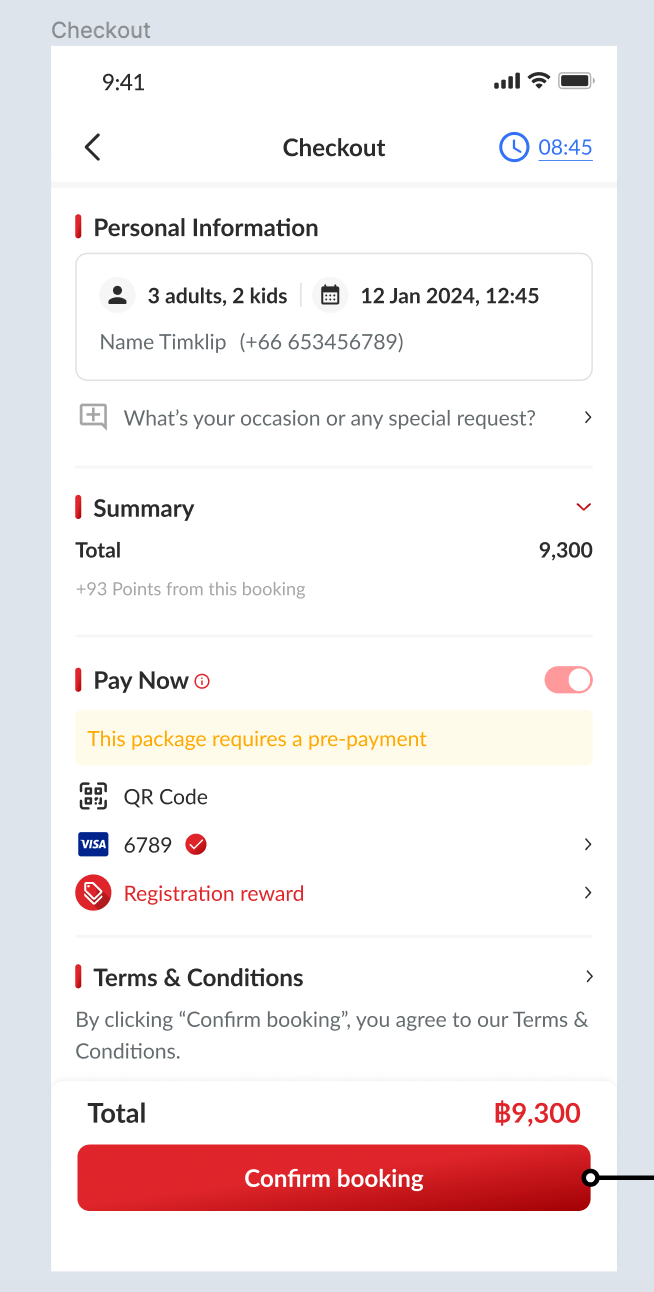Open the Registration reward row

click(334, 893)
